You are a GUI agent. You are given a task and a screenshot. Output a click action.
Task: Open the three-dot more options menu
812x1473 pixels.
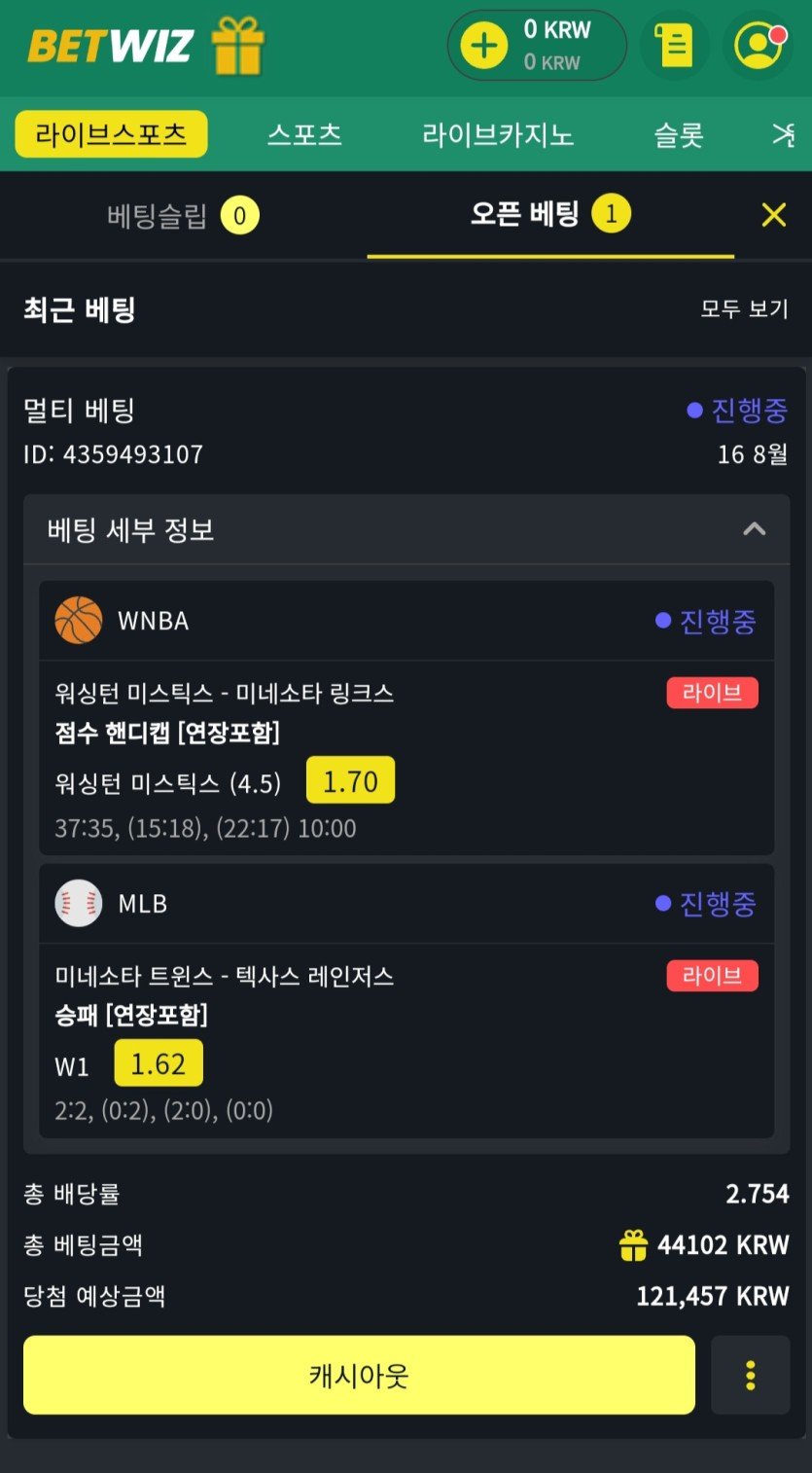(750, 1375)
